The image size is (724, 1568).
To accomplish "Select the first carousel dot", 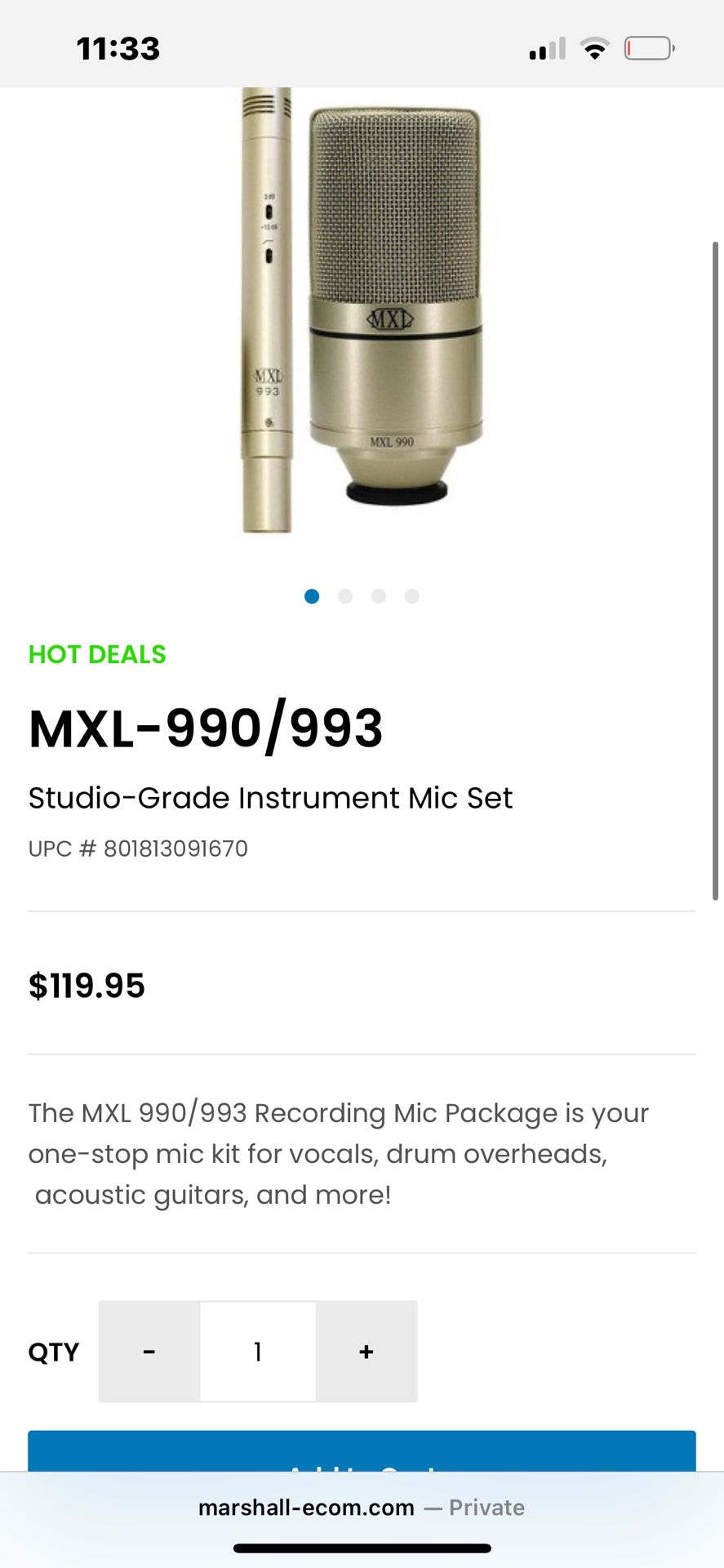I will pyautogui.click(x=313, y=596).
